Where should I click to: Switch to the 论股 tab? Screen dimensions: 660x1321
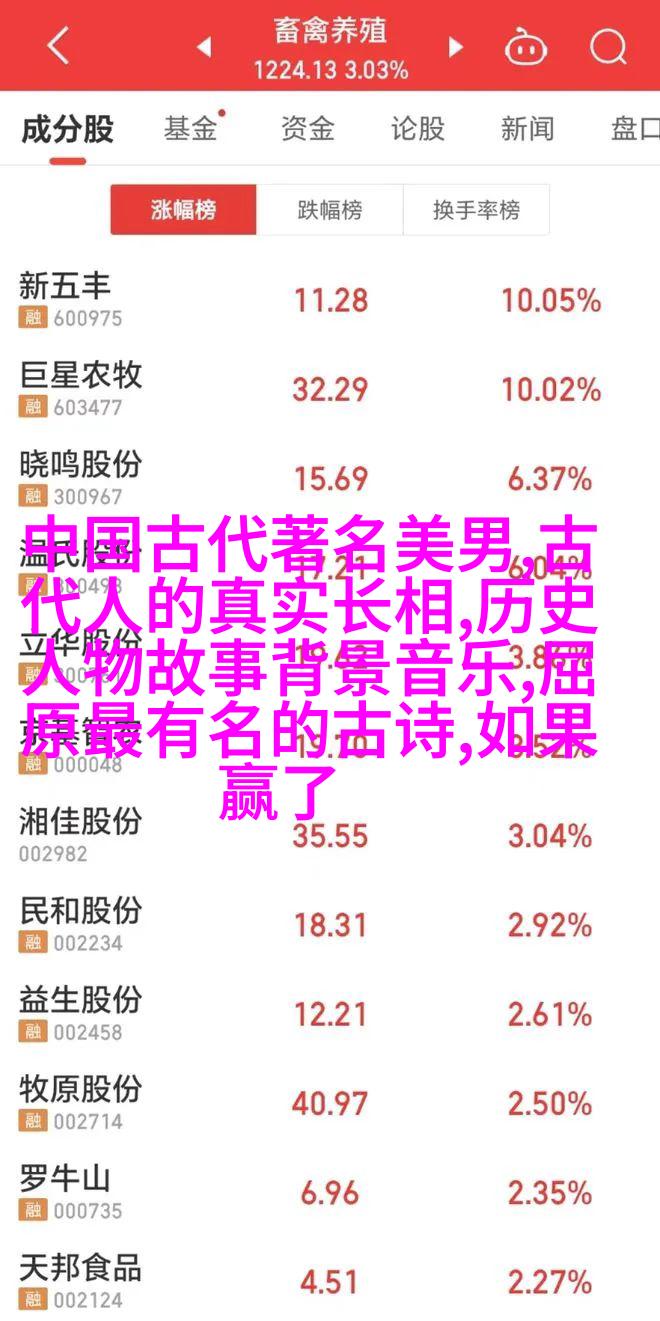pos(417,128)
